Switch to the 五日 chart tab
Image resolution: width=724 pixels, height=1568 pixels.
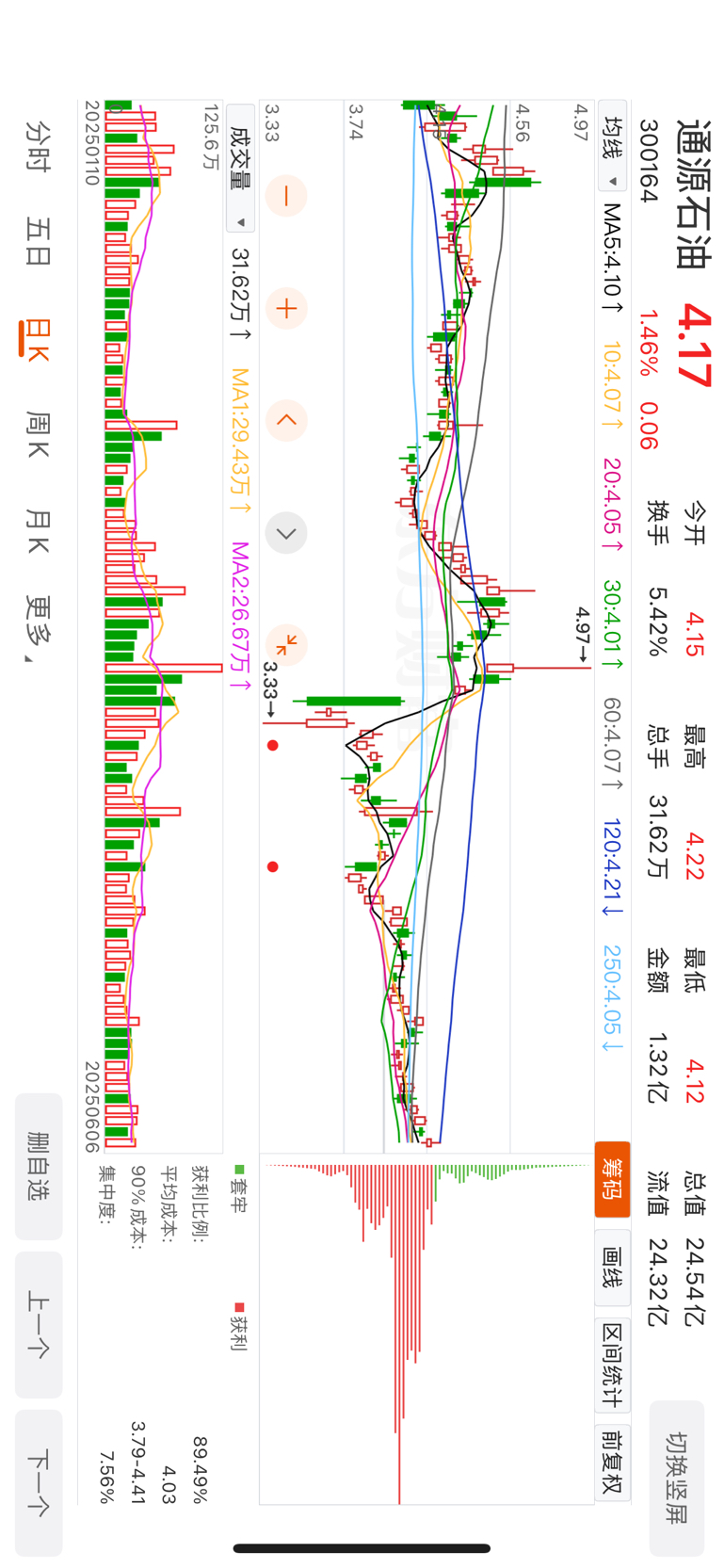(x=38, y=242)
